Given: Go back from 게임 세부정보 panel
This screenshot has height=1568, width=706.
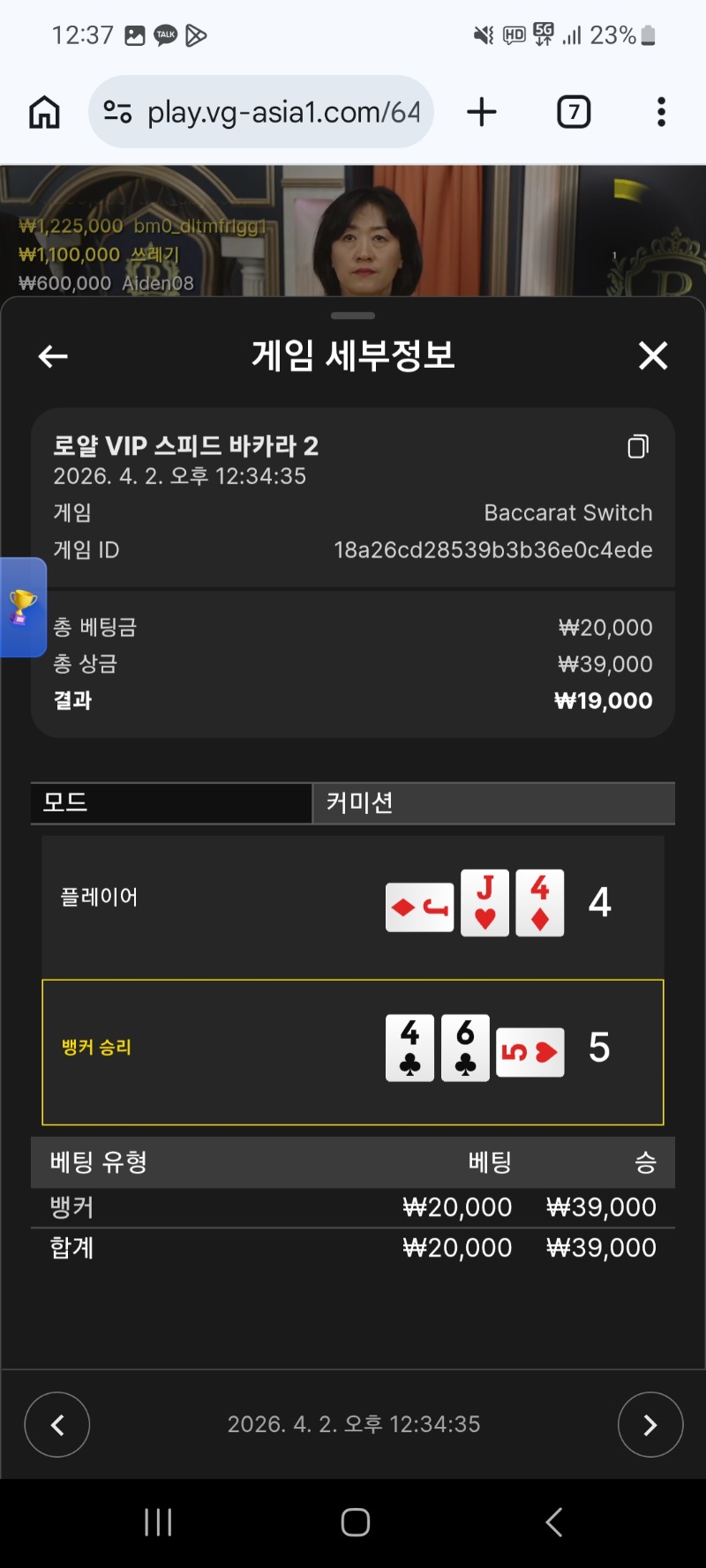Looking at the screenshot, I should (54, 356).
